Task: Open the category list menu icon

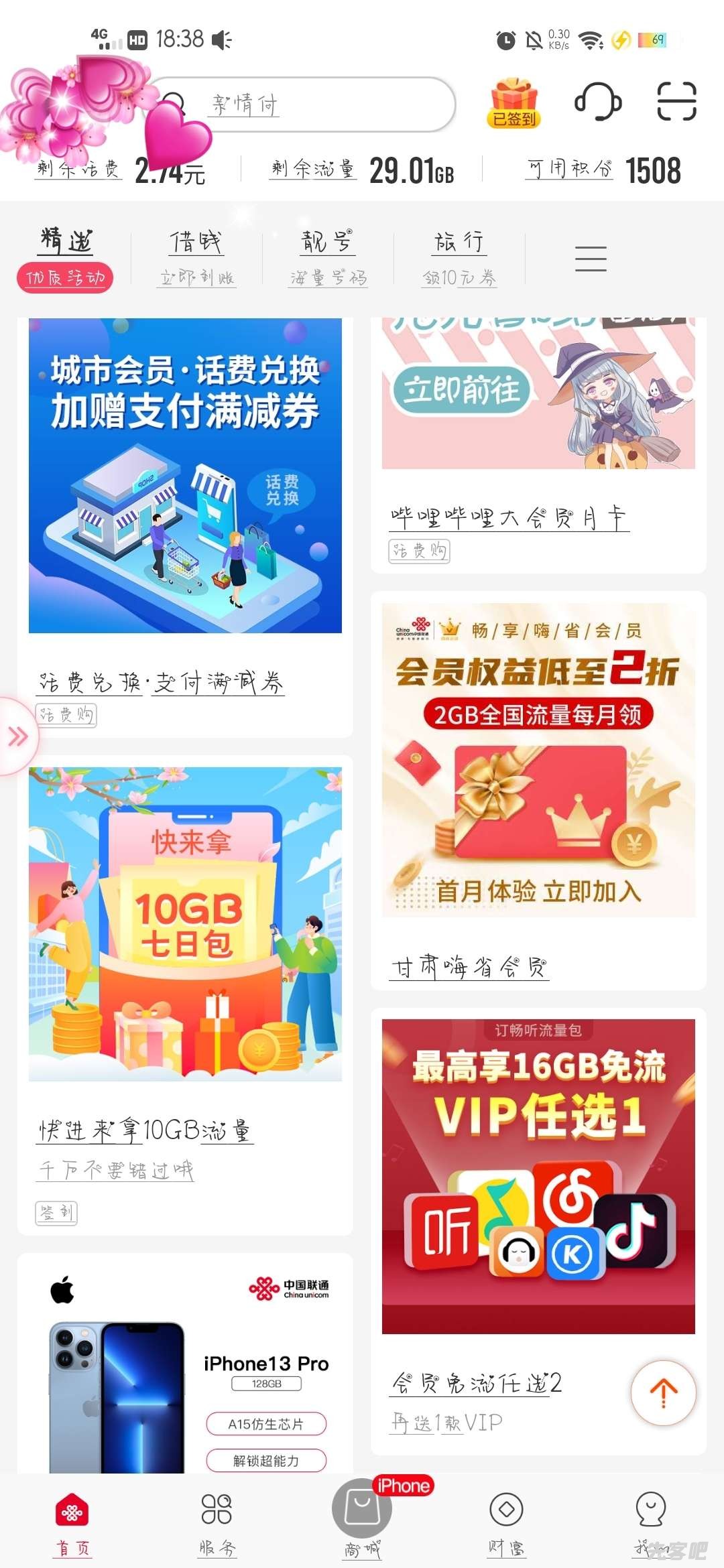Action: coord(591,259)
